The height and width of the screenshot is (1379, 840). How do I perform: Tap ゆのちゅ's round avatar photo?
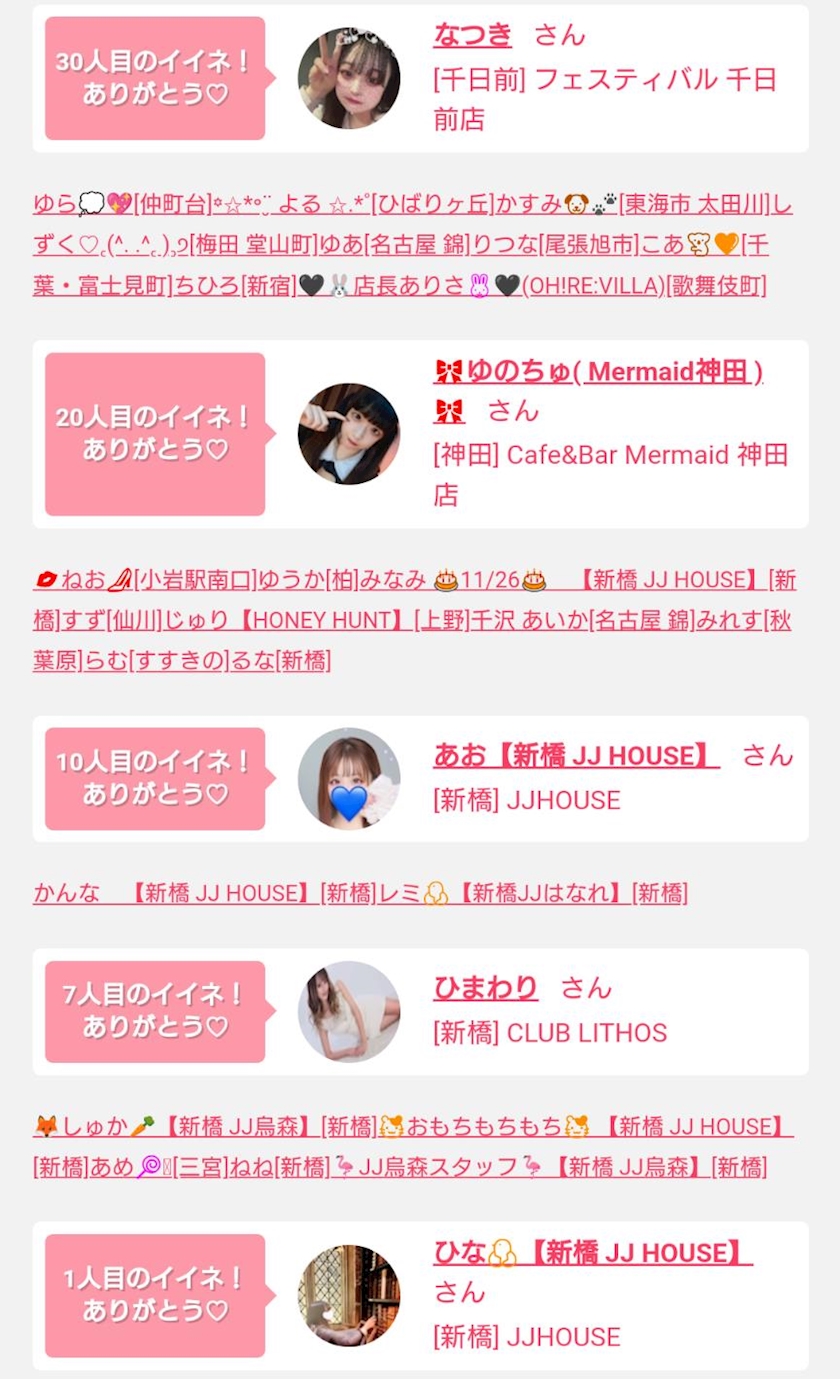pyautogui.click(x=349, y=434)
